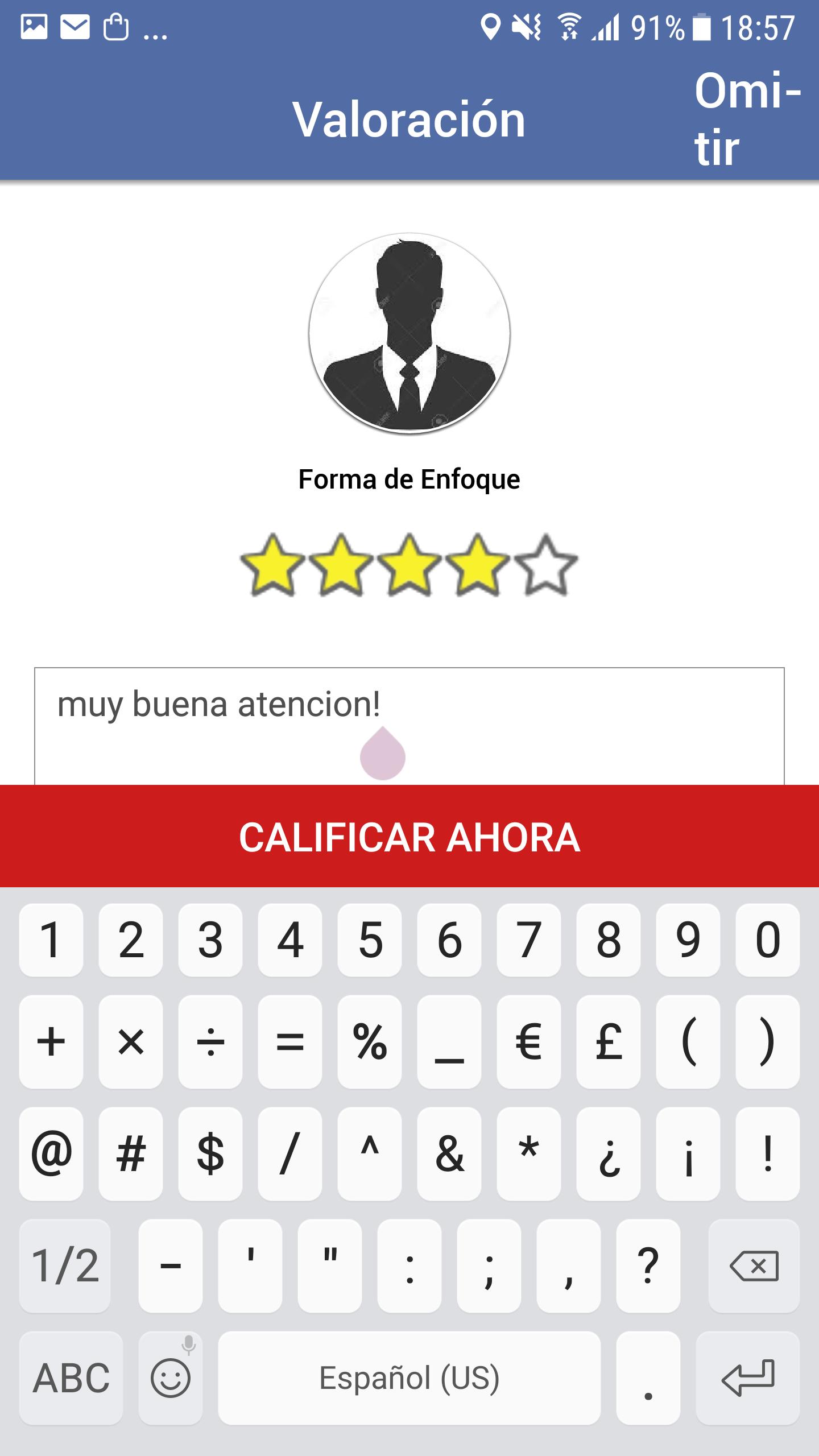Viewport: 819px width, 1456px height.
Task: Set the rating to two stars
Action: 341,565
